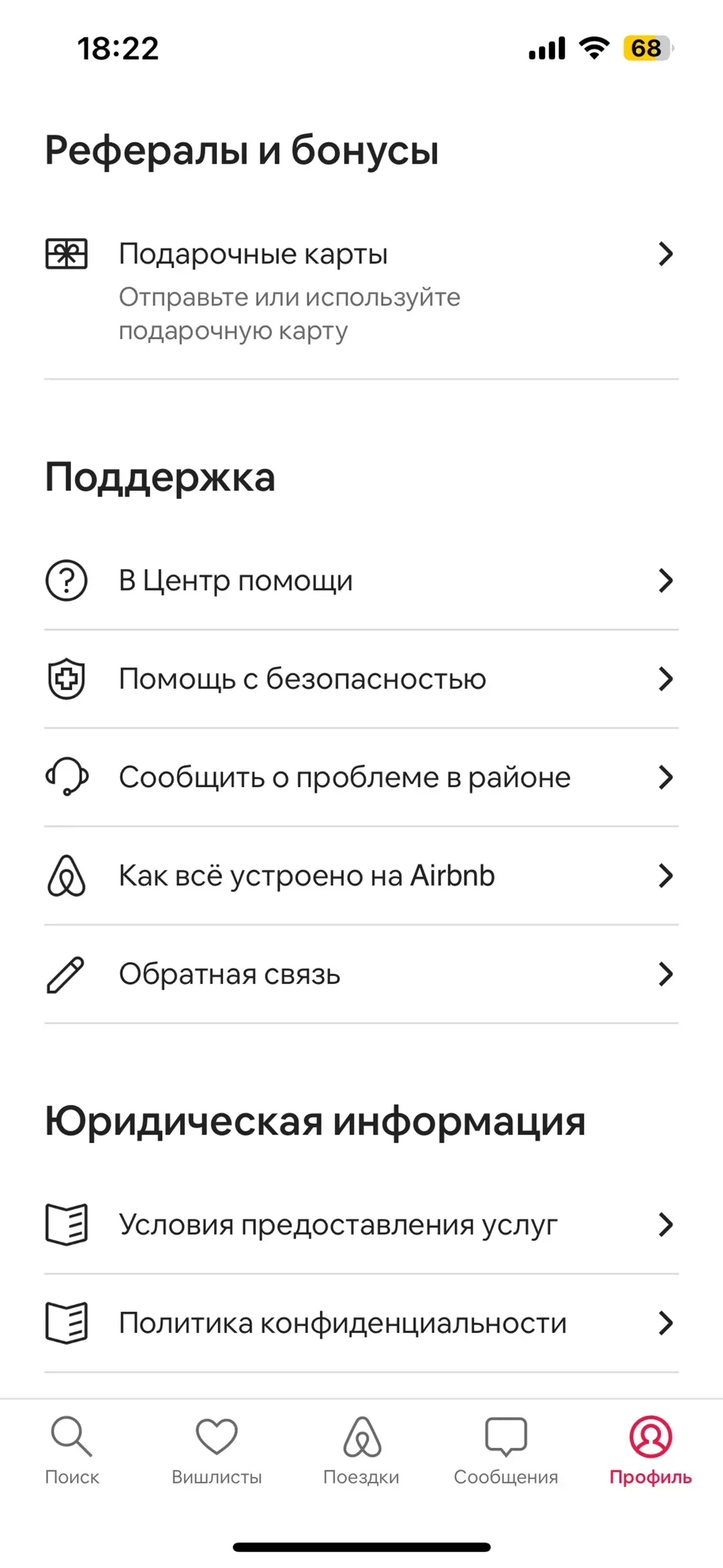Select Сообщить о проблеме в районе

tap(361, 777)
